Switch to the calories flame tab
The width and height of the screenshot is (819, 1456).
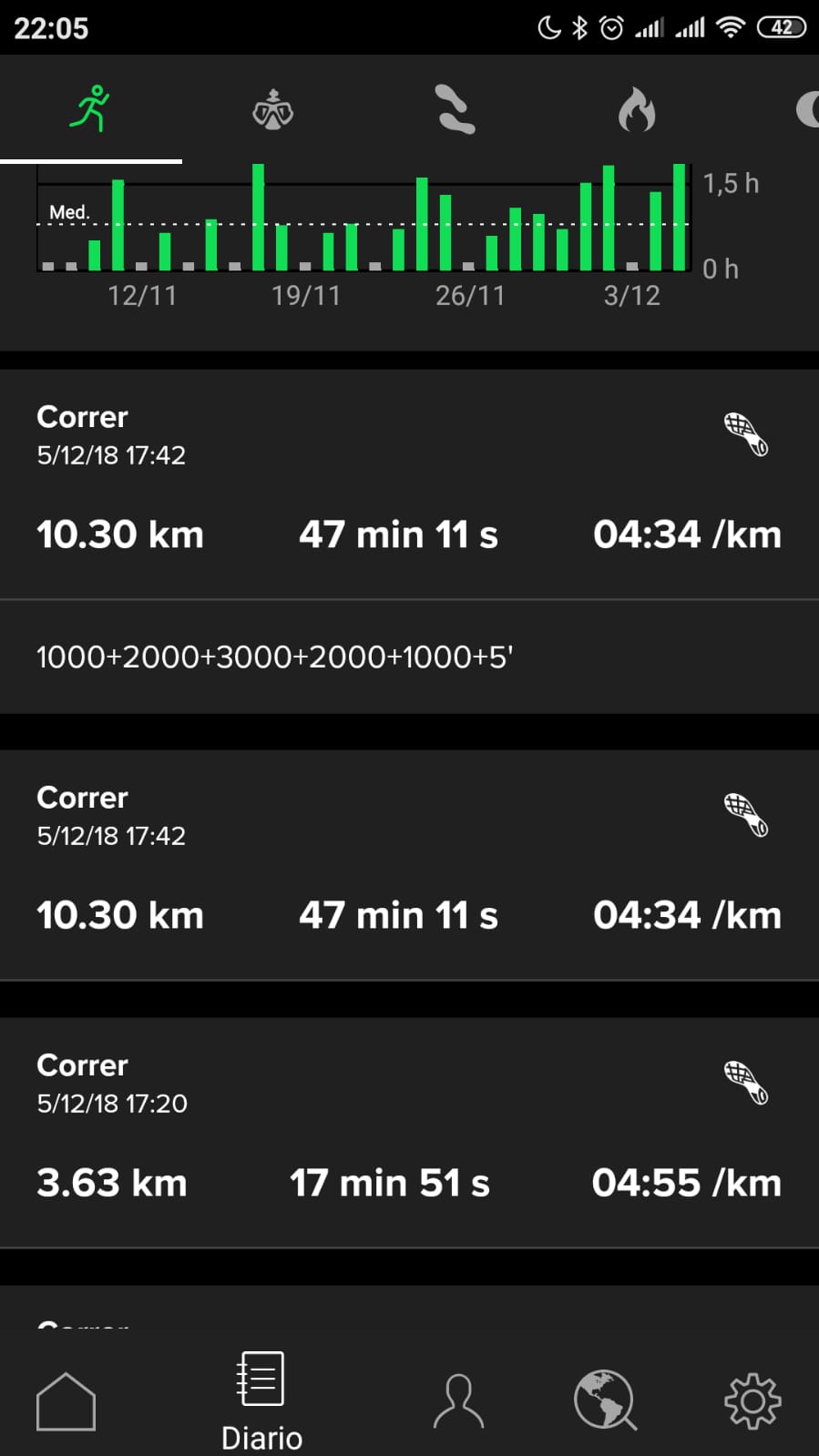click(x=637, y=110)
